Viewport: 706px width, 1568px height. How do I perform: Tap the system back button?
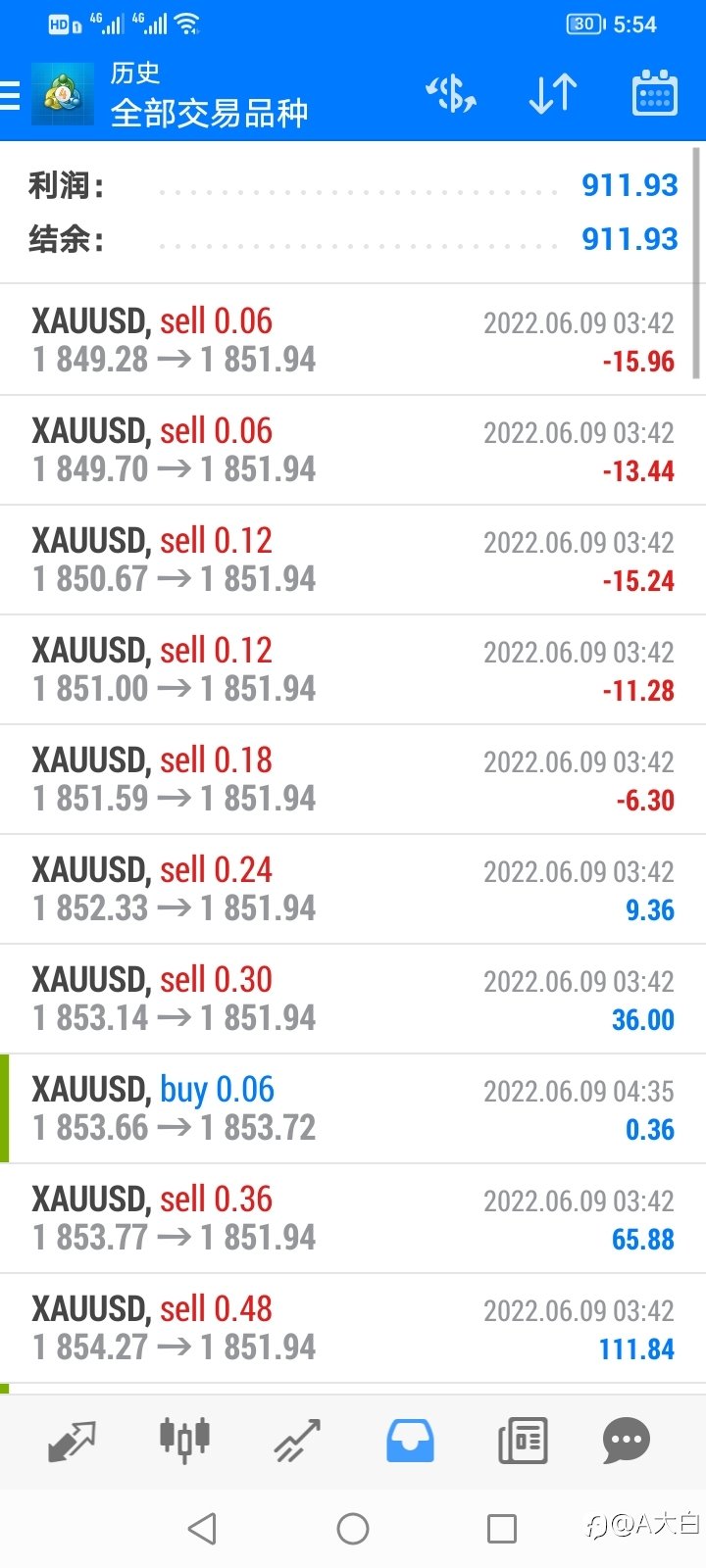click(x=202, y=1528)
